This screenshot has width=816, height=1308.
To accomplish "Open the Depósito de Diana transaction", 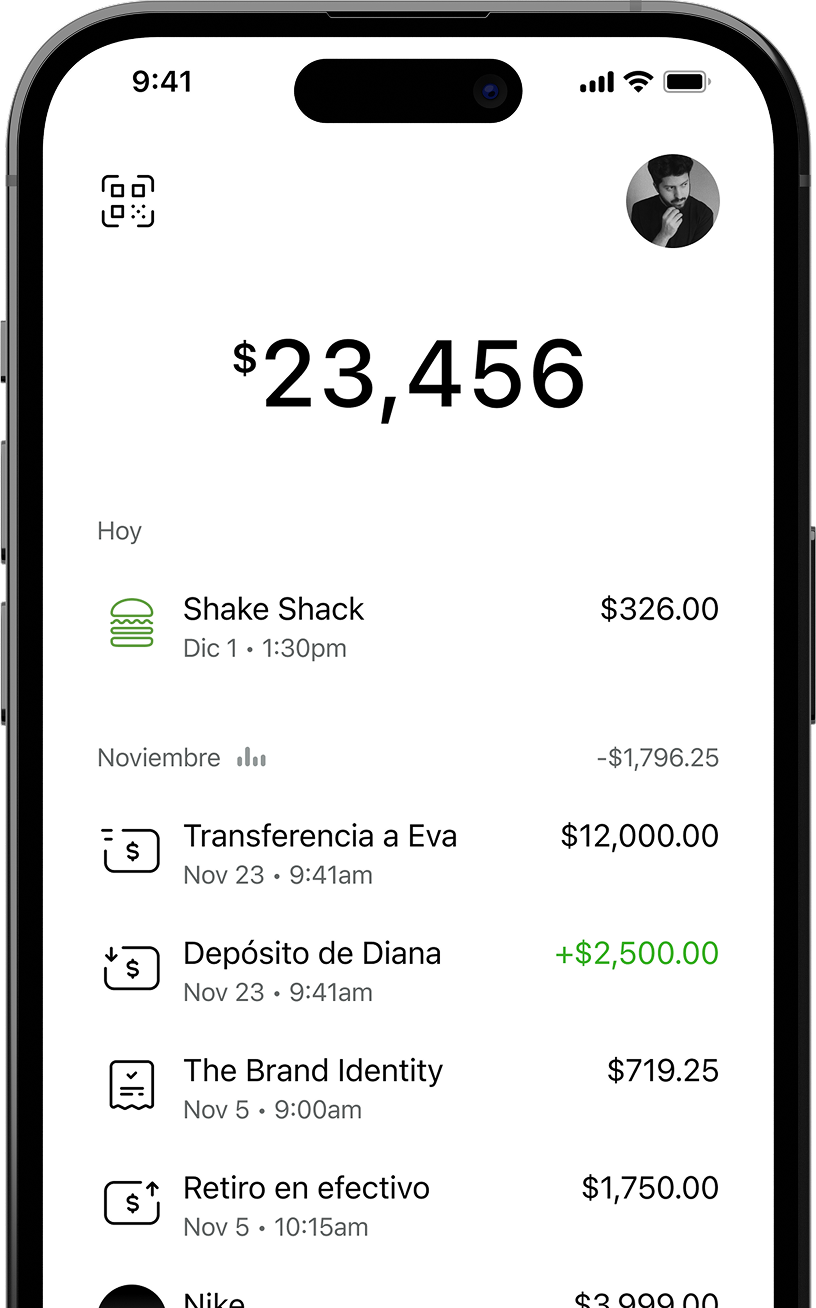I will (408, 970).
